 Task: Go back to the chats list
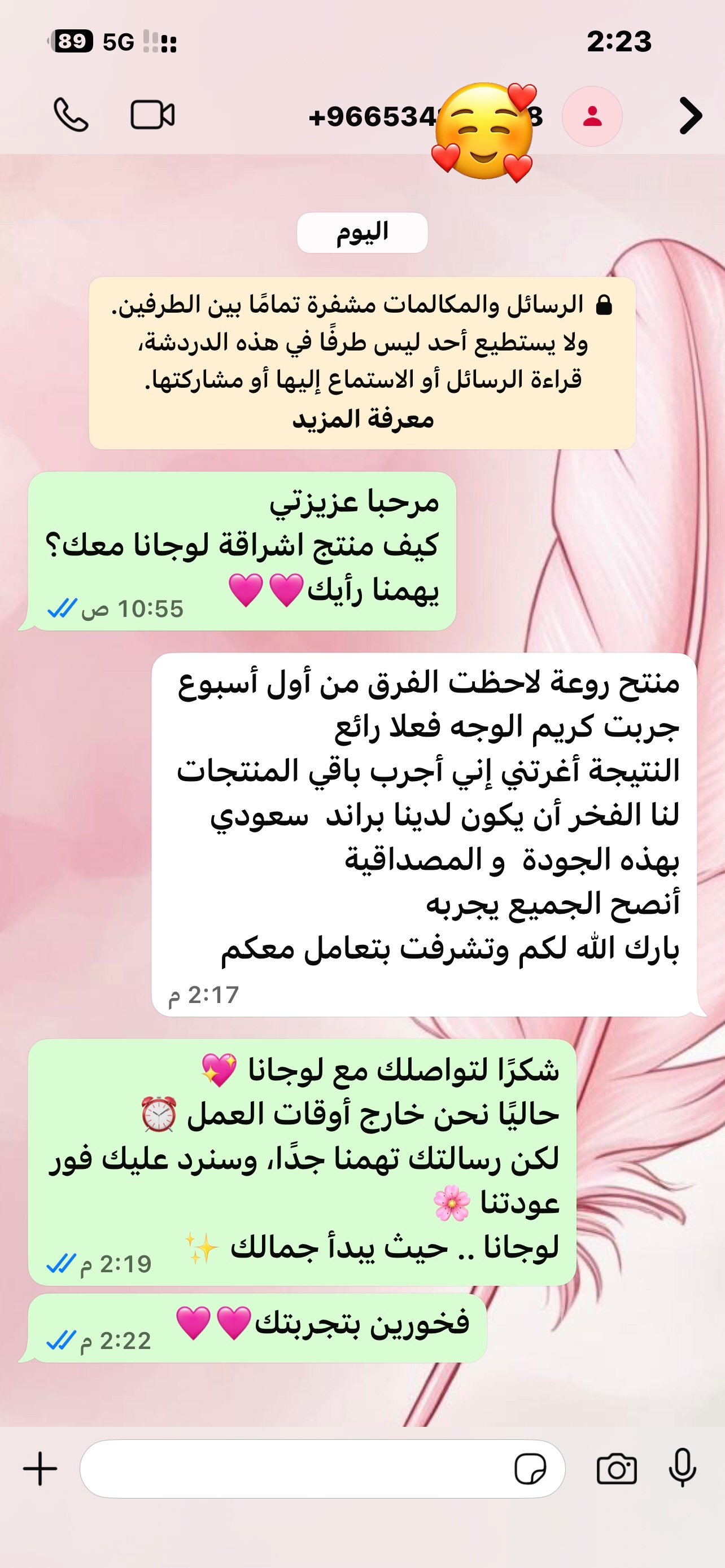(691, 116)
